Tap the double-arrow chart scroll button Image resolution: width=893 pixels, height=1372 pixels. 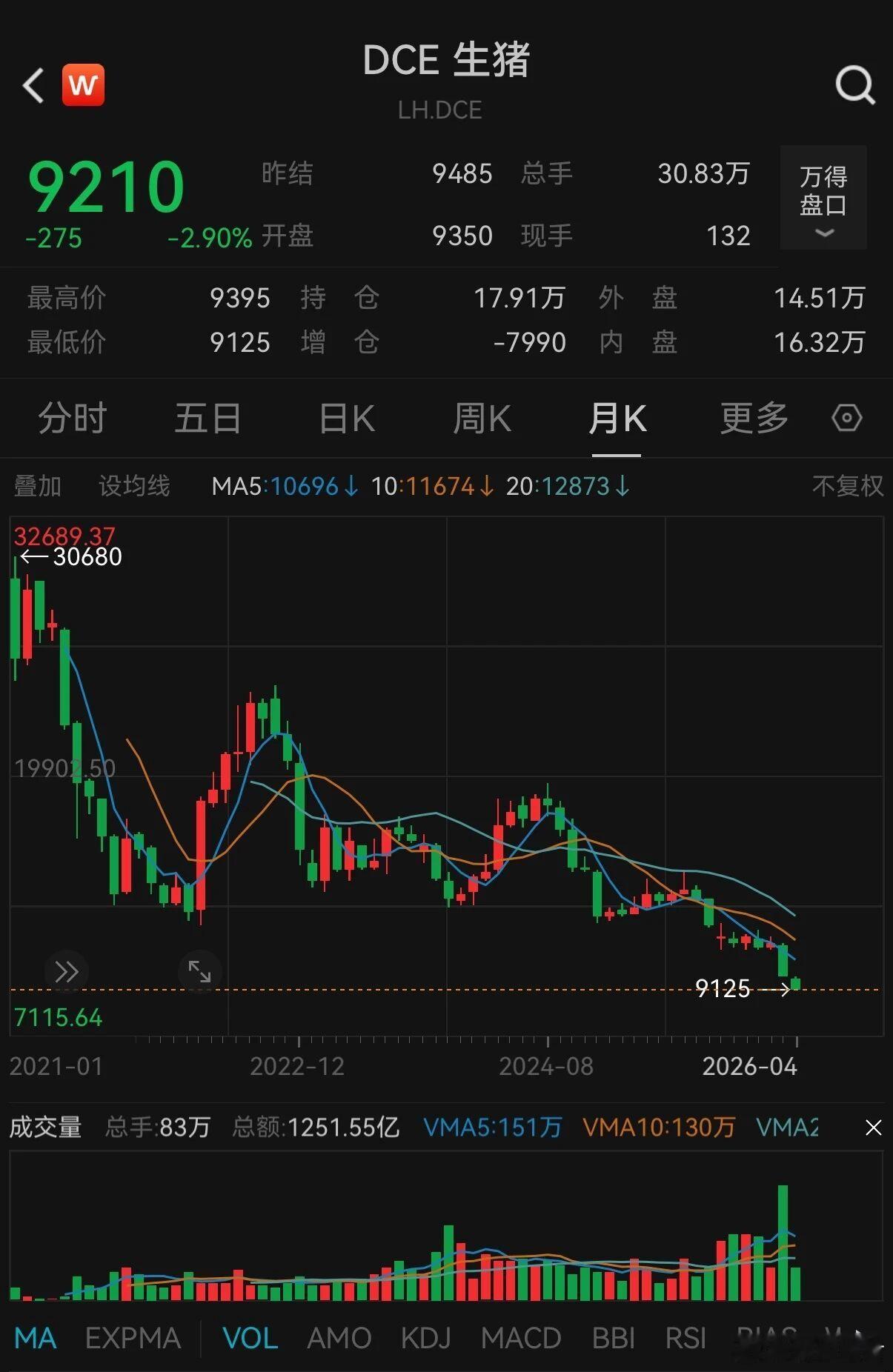coord(67,971)
